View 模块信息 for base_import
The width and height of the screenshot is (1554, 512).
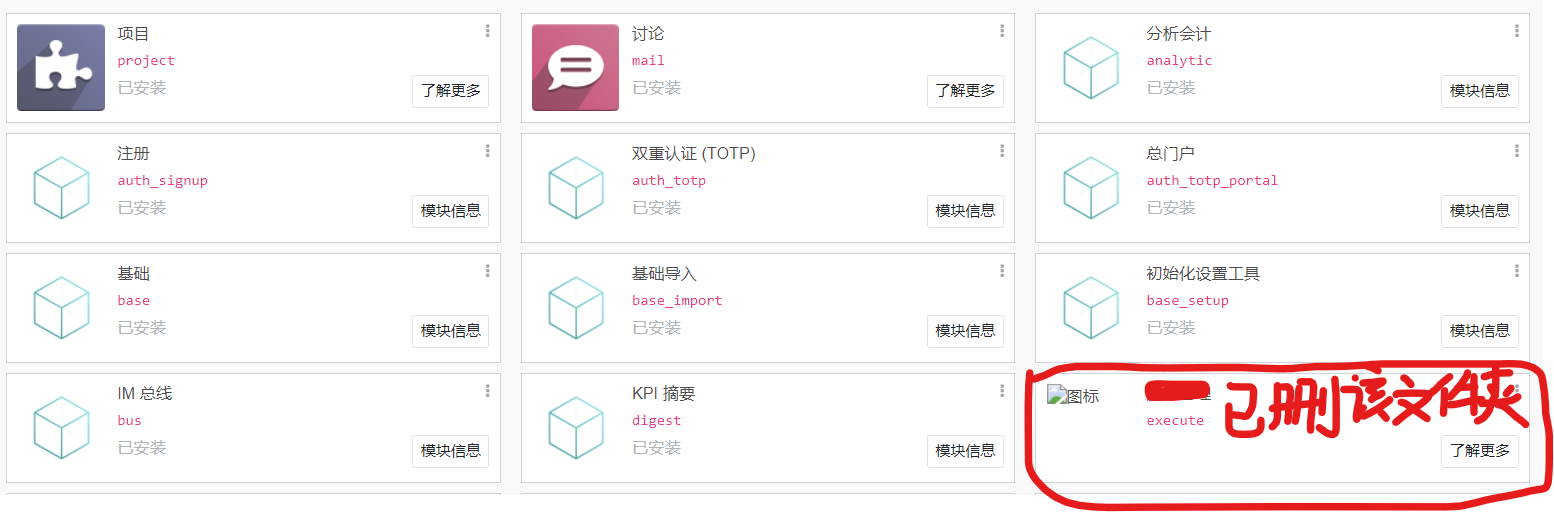[965, 331]
